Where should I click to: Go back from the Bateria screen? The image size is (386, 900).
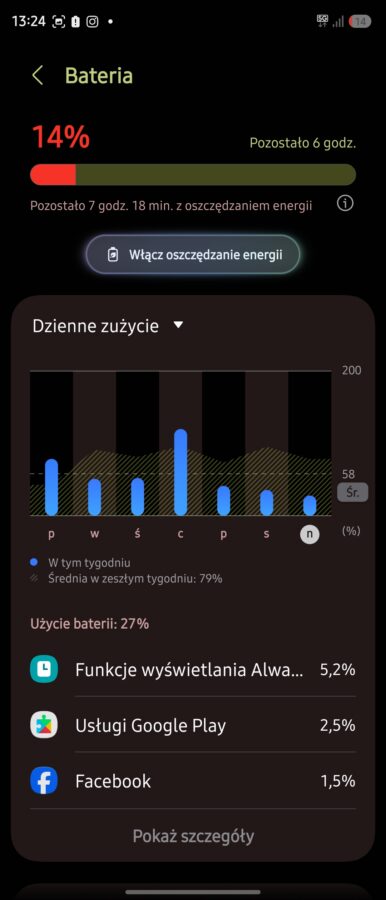pyautogui.click(x=37, y=76)
